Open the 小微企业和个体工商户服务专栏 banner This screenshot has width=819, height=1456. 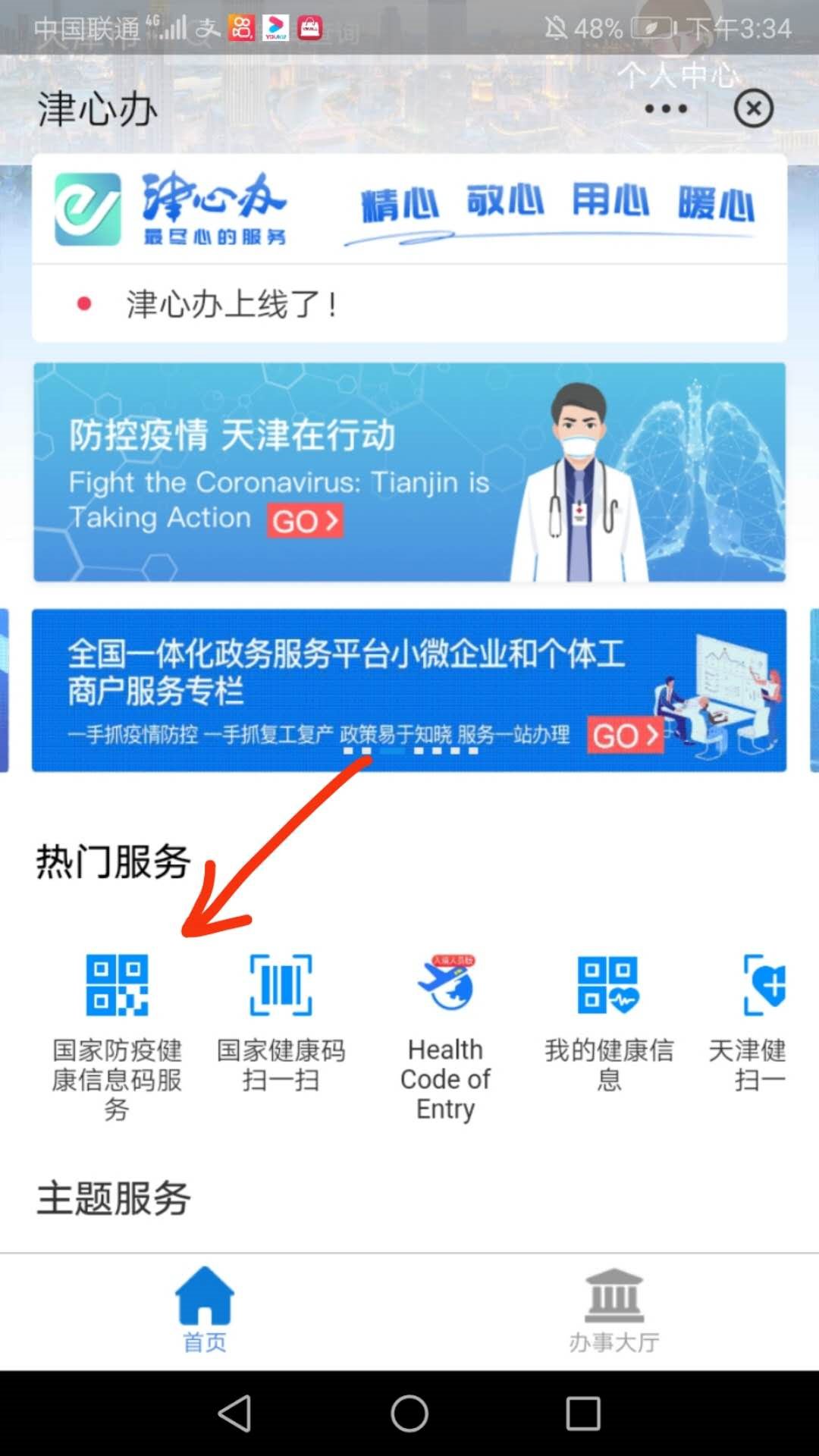pos(409,690)
